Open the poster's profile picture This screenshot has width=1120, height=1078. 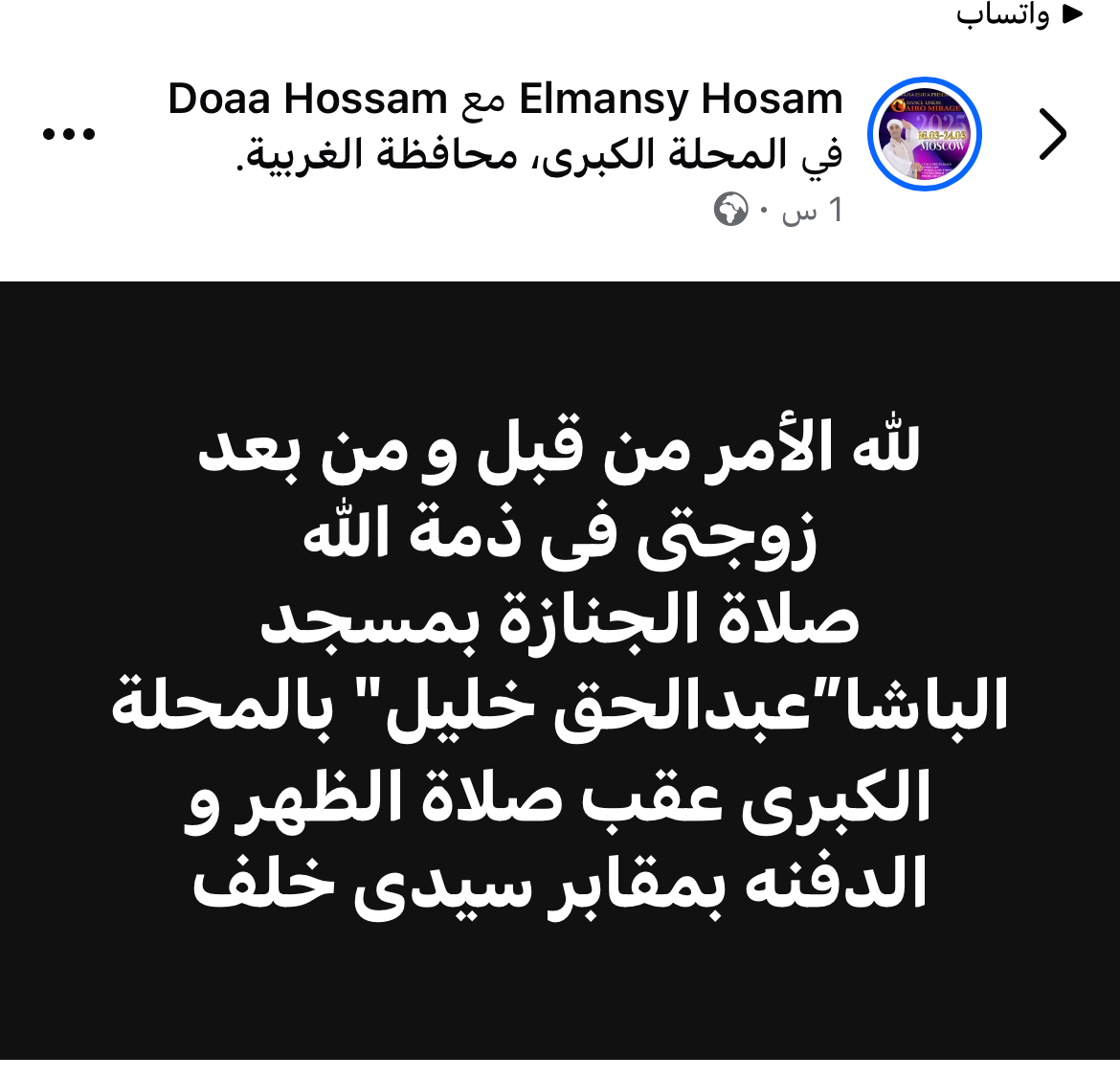coord(924,134)
